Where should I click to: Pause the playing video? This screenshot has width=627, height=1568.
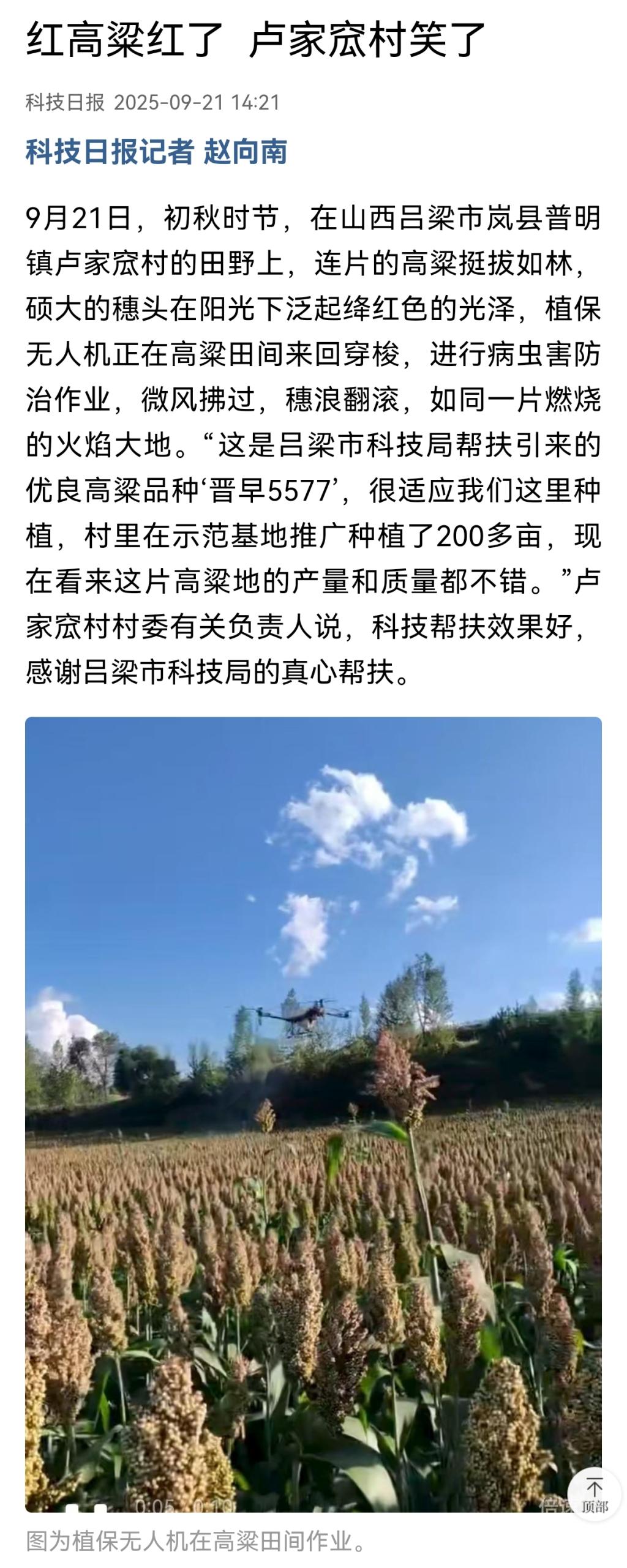86,1507
